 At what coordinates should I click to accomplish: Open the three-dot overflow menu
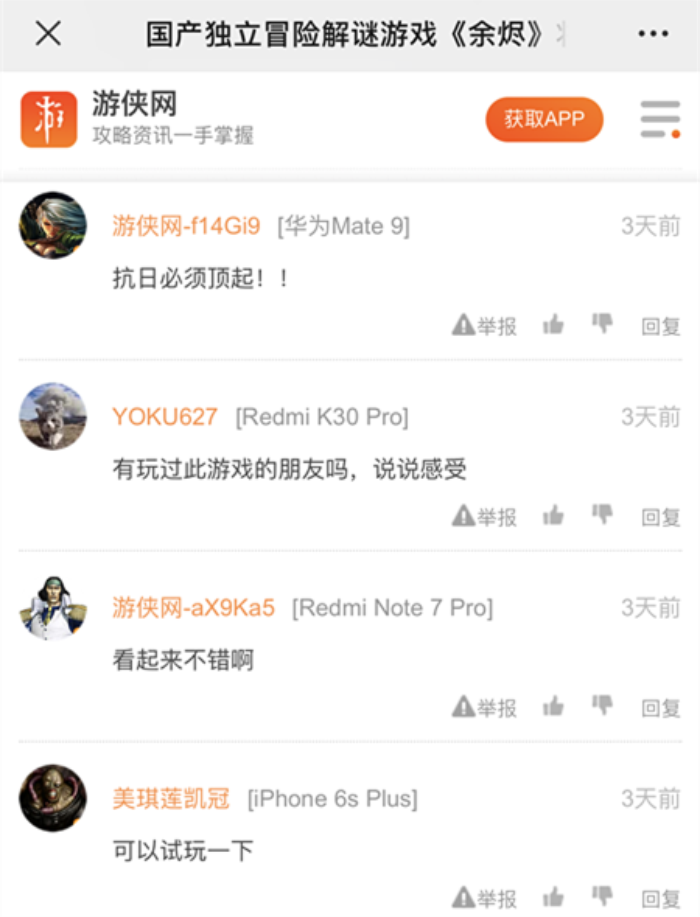pos(652,34)
